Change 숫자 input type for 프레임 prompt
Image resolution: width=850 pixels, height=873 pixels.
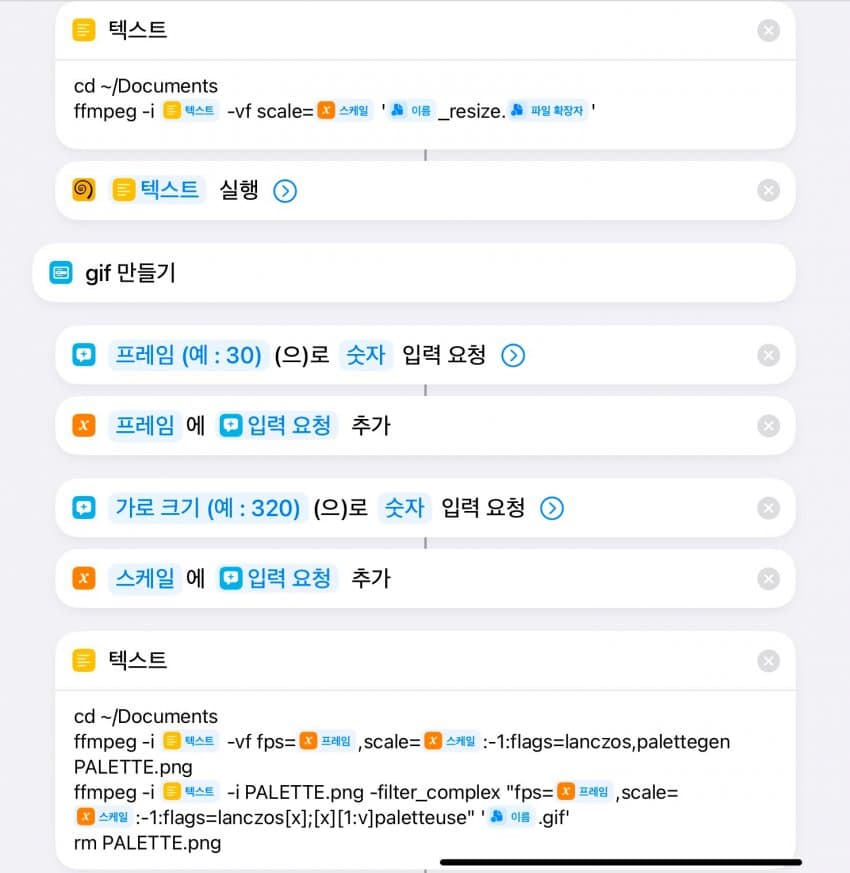365,355
